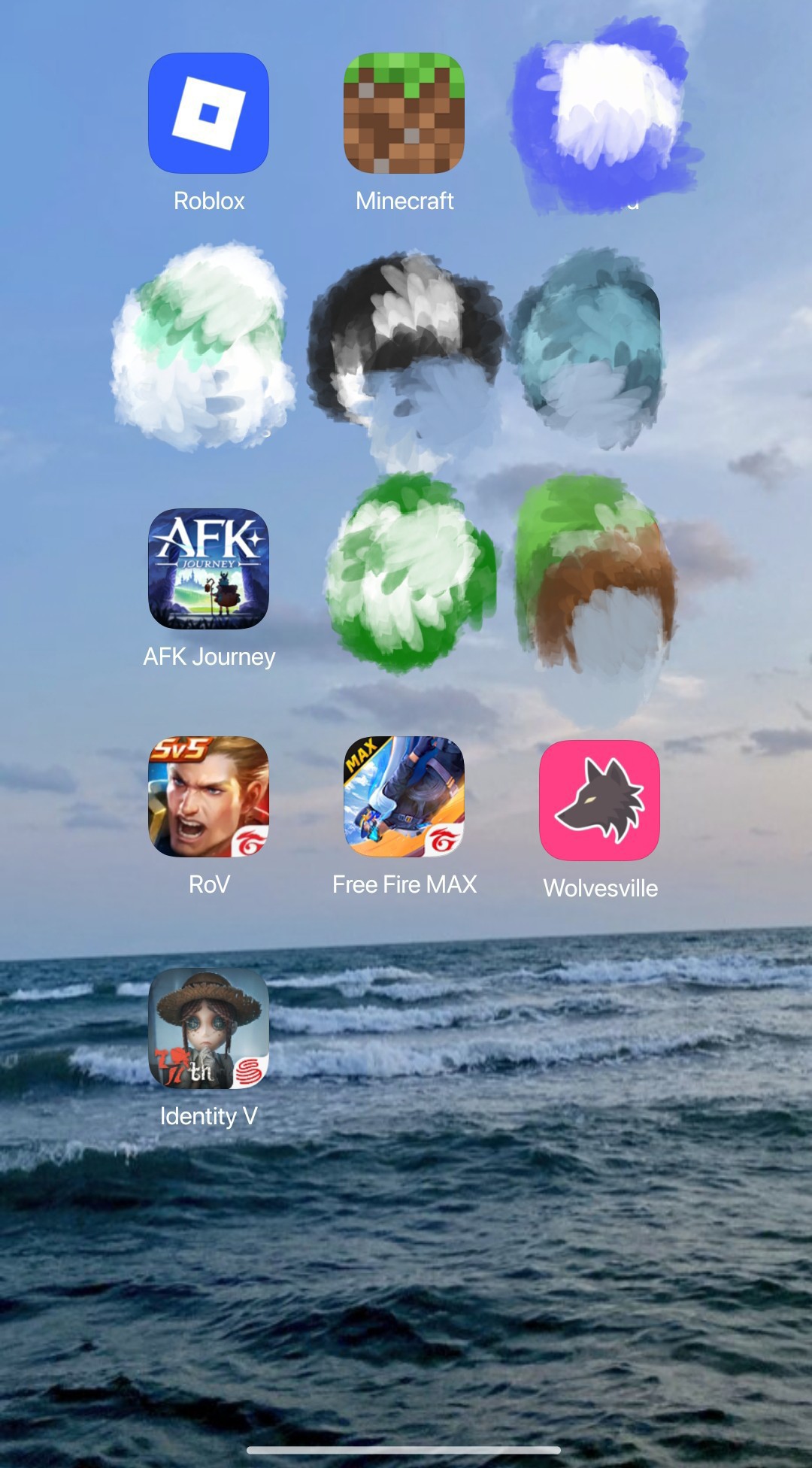Open Free Fire MAX

pyautogui.click(x=404, y=796)
